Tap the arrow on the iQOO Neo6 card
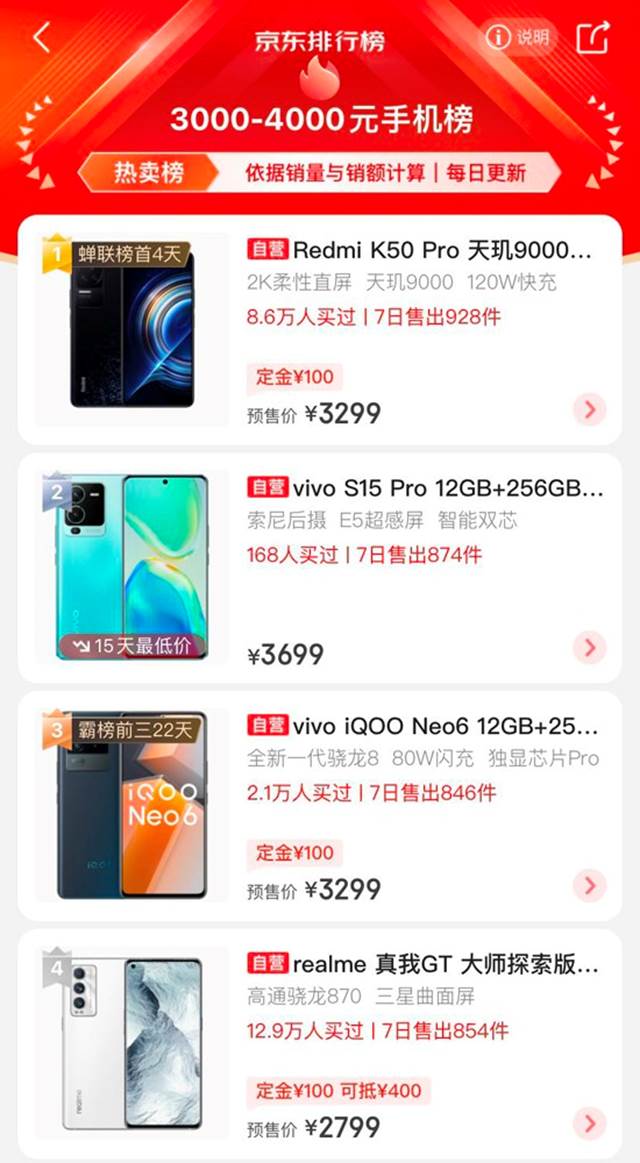The width and height of the screenshot is (640, 1163). coord(590,886)
